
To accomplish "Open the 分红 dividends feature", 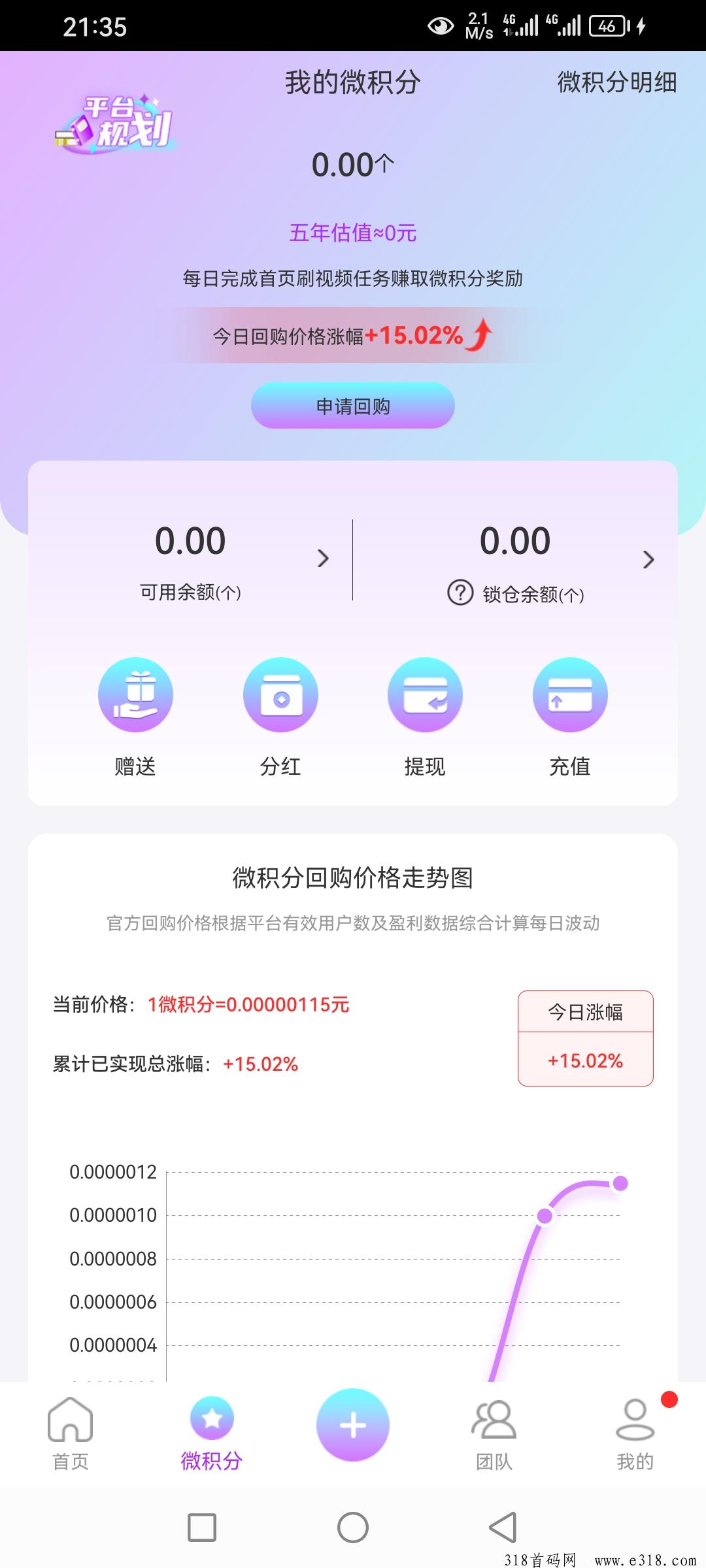I will 280,695.
